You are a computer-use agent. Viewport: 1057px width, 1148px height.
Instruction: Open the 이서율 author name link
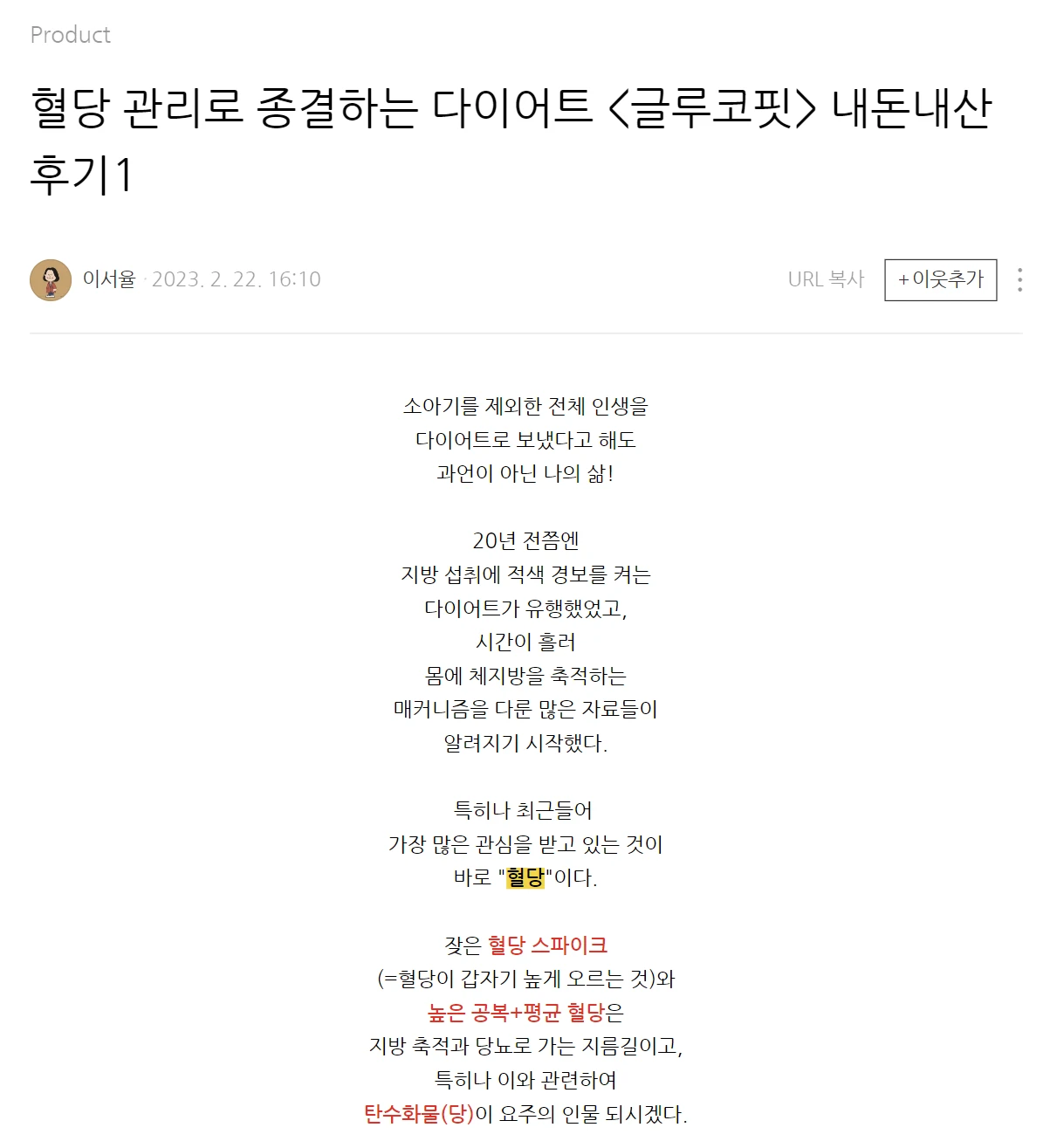109,279
